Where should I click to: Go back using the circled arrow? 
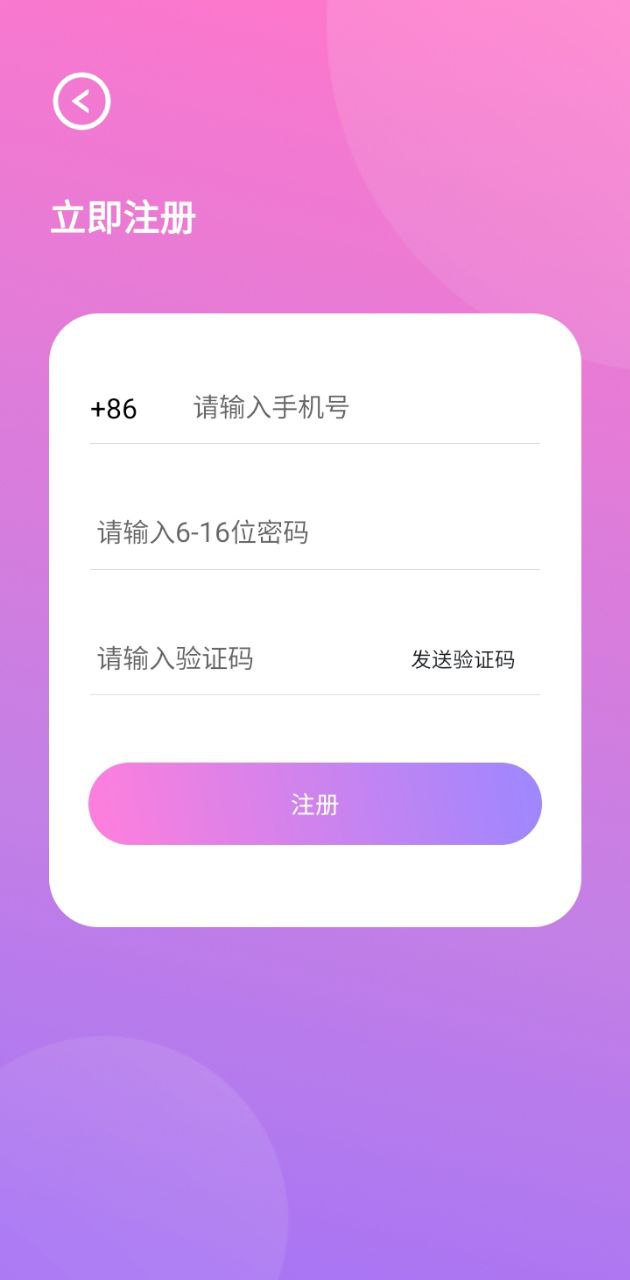click(x=81, y=101)
